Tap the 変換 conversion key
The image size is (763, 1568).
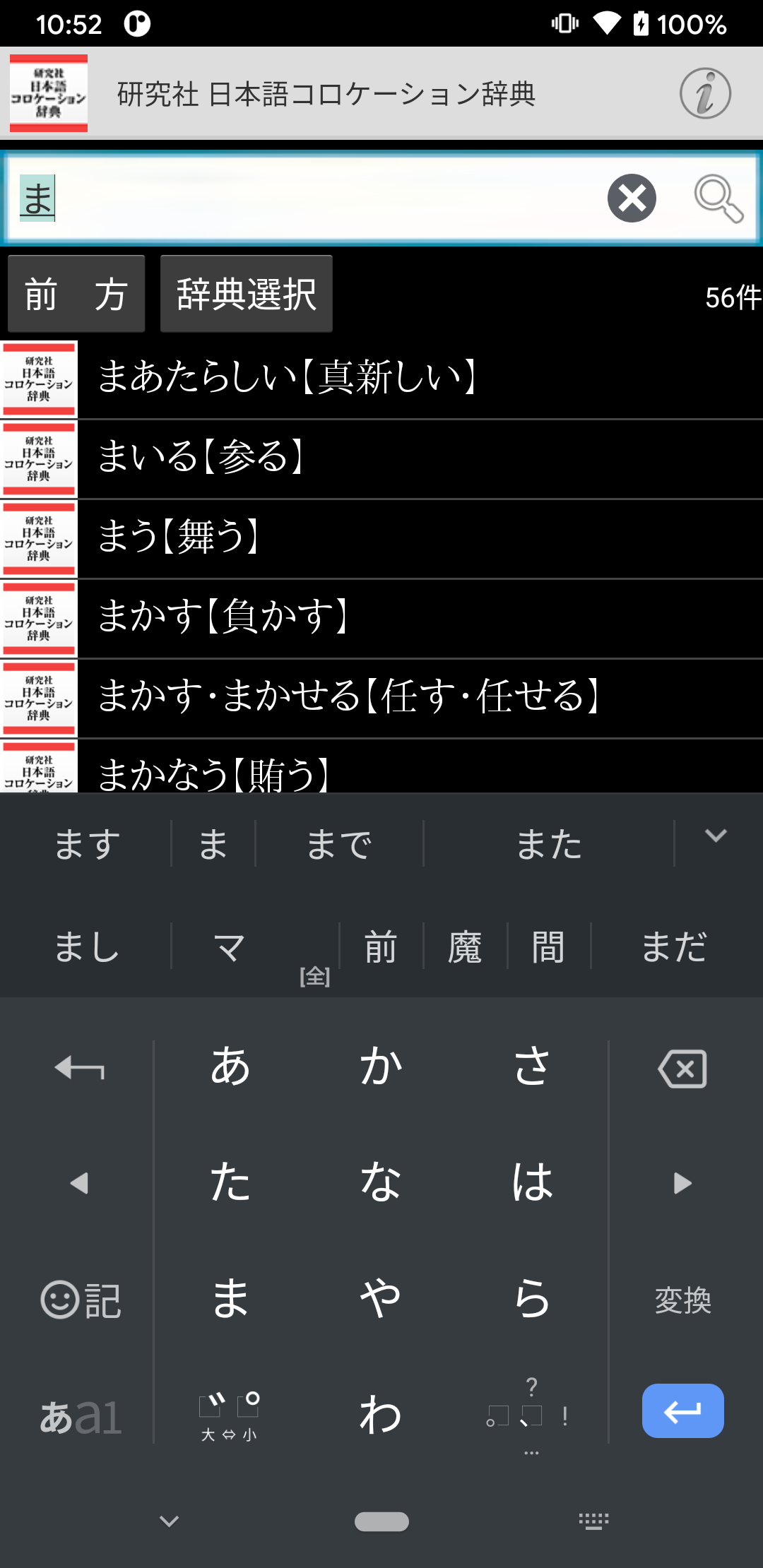coord(682,1300)
